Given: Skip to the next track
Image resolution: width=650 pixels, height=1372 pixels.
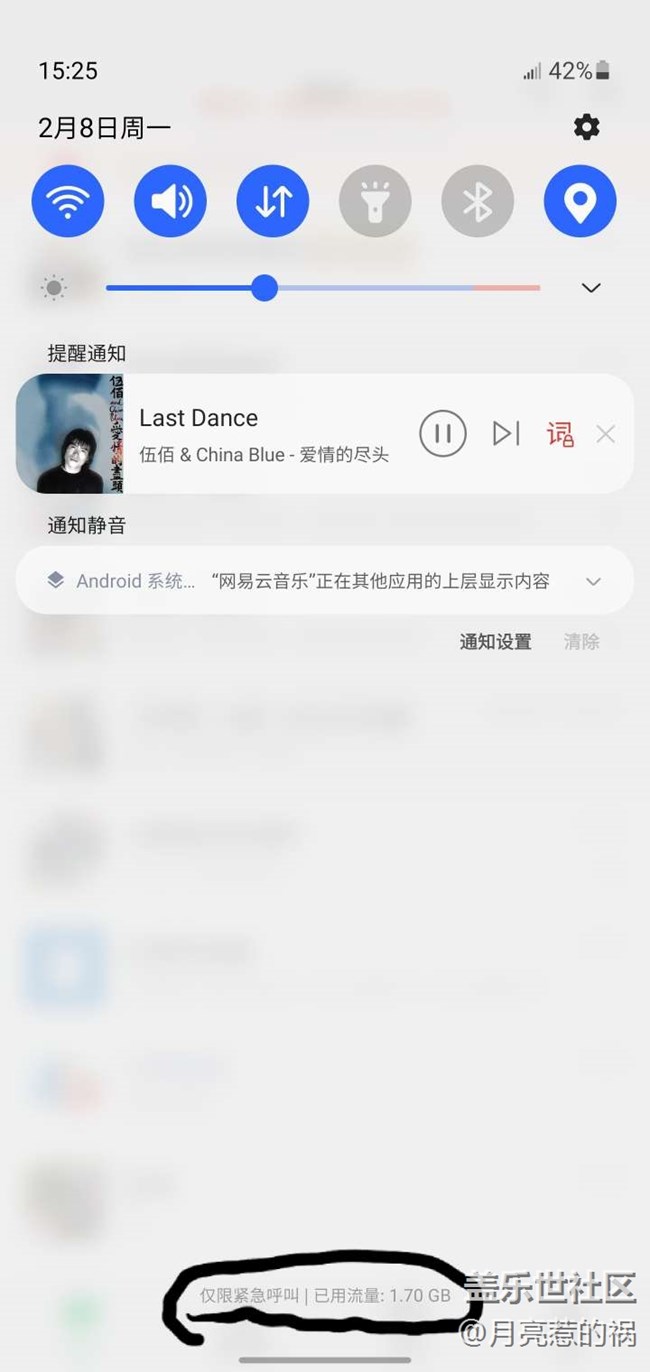Looking at the screenshot, I should tap(506, 434).
